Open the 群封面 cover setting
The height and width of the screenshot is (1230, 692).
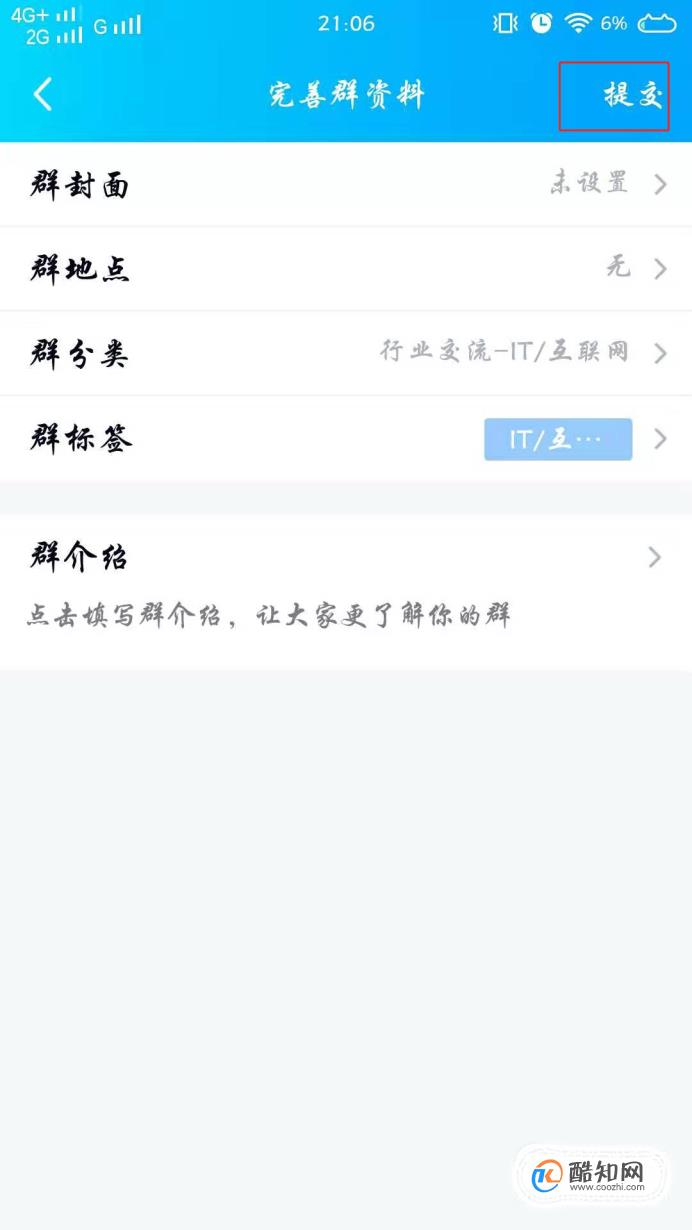coord(346,185)
